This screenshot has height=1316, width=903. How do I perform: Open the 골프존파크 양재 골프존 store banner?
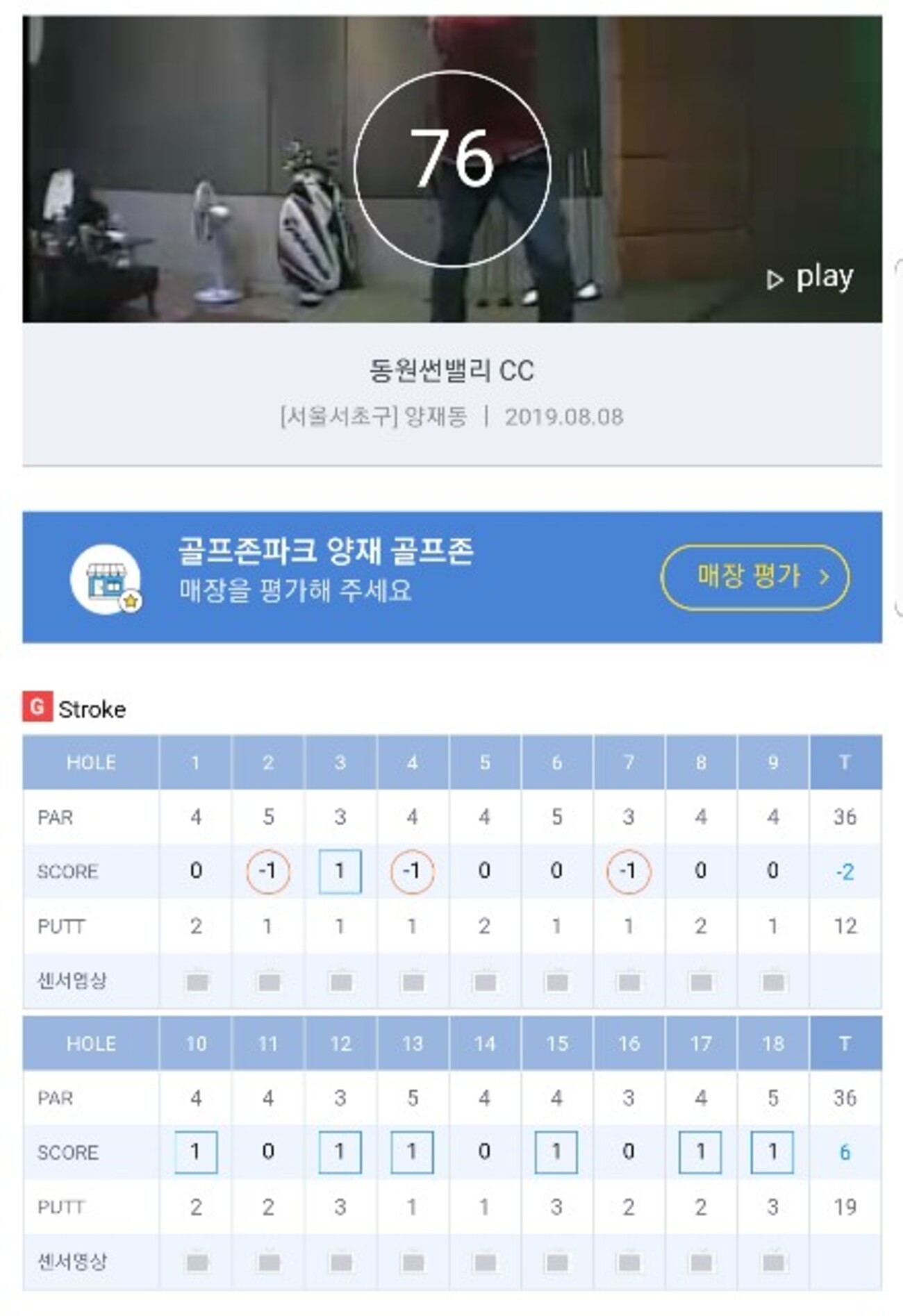tap(326, 569)
